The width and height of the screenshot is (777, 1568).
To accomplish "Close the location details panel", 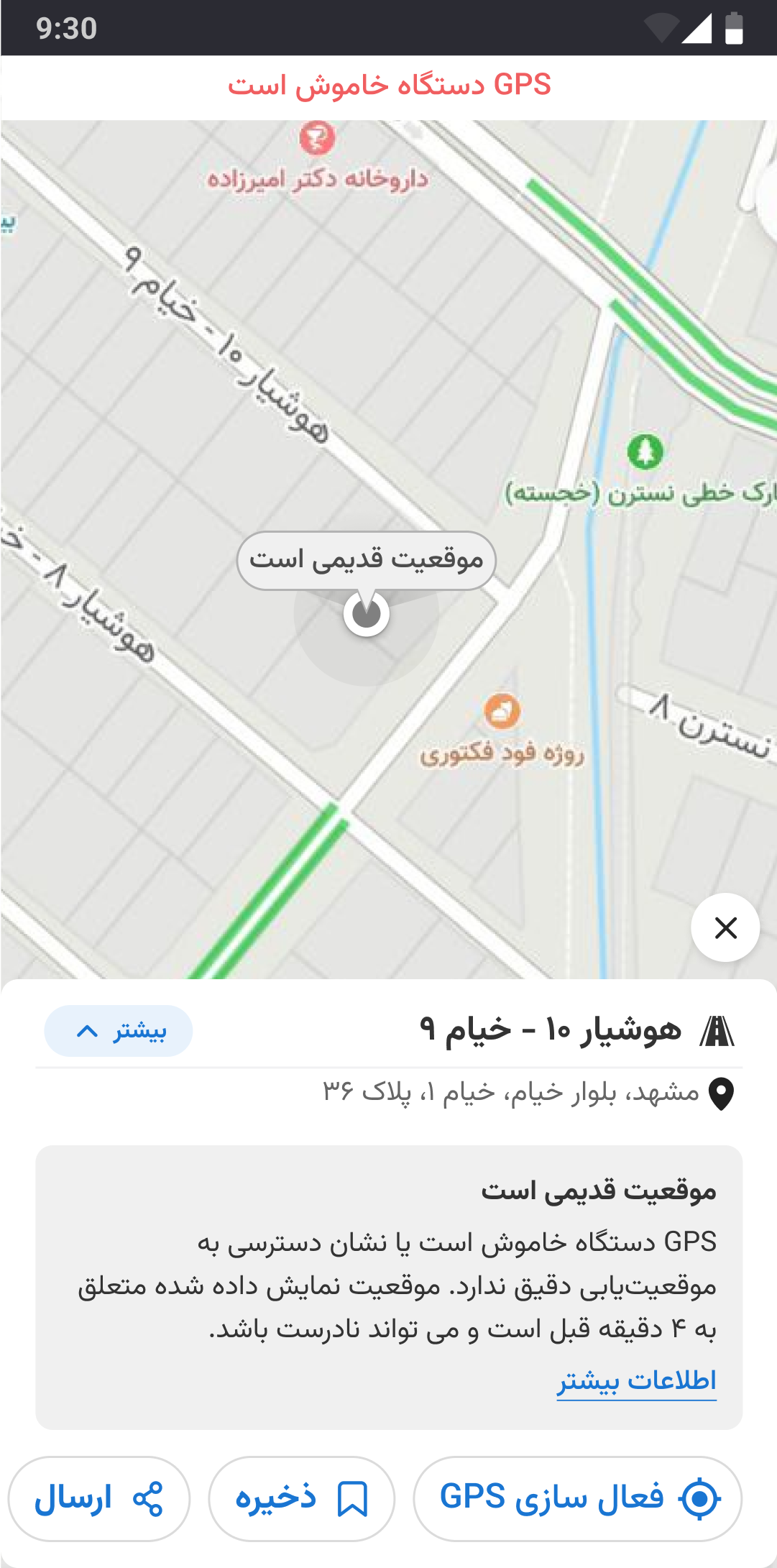I will 725,927.
